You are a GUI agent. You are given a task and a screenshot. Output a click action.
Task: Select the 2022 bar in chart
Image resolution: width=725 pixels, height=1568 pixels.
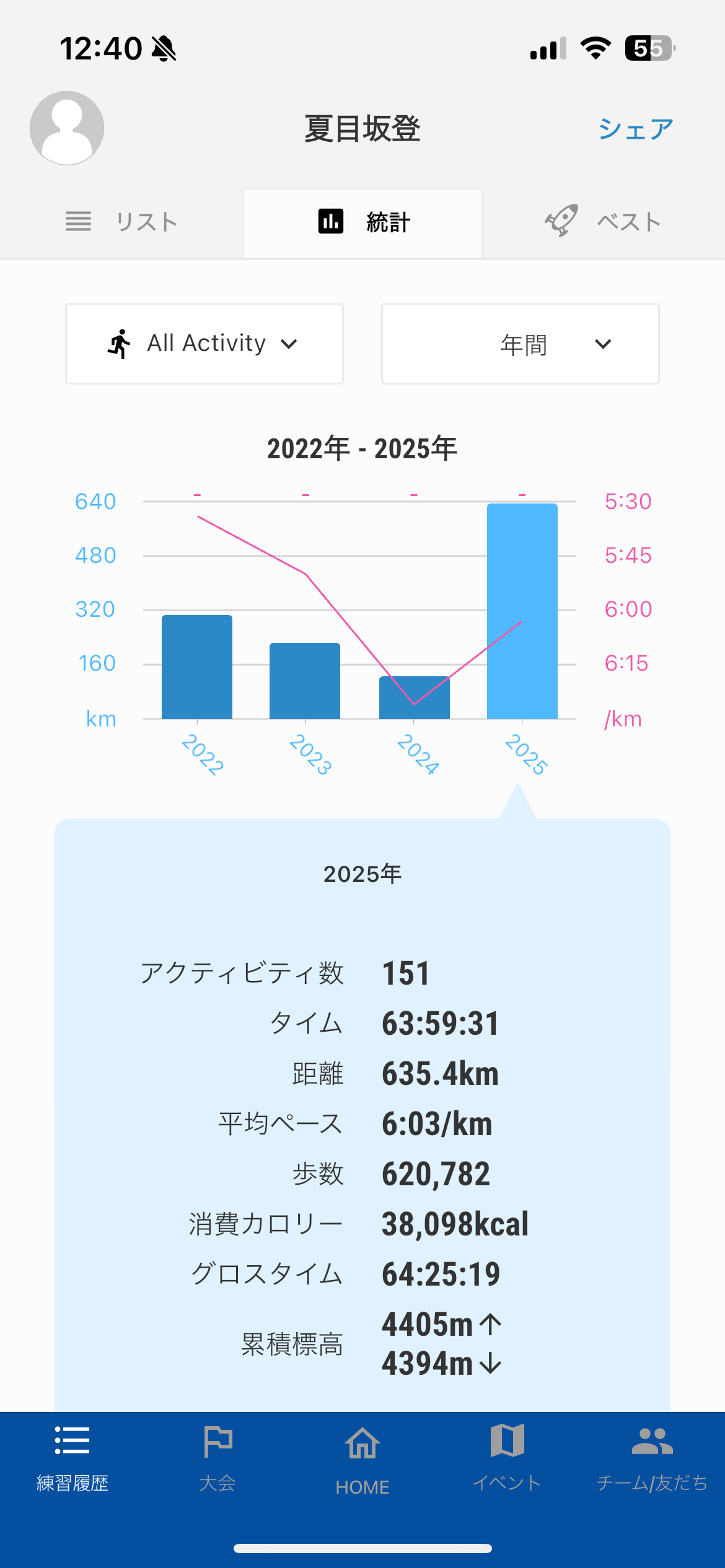(197, 667)
